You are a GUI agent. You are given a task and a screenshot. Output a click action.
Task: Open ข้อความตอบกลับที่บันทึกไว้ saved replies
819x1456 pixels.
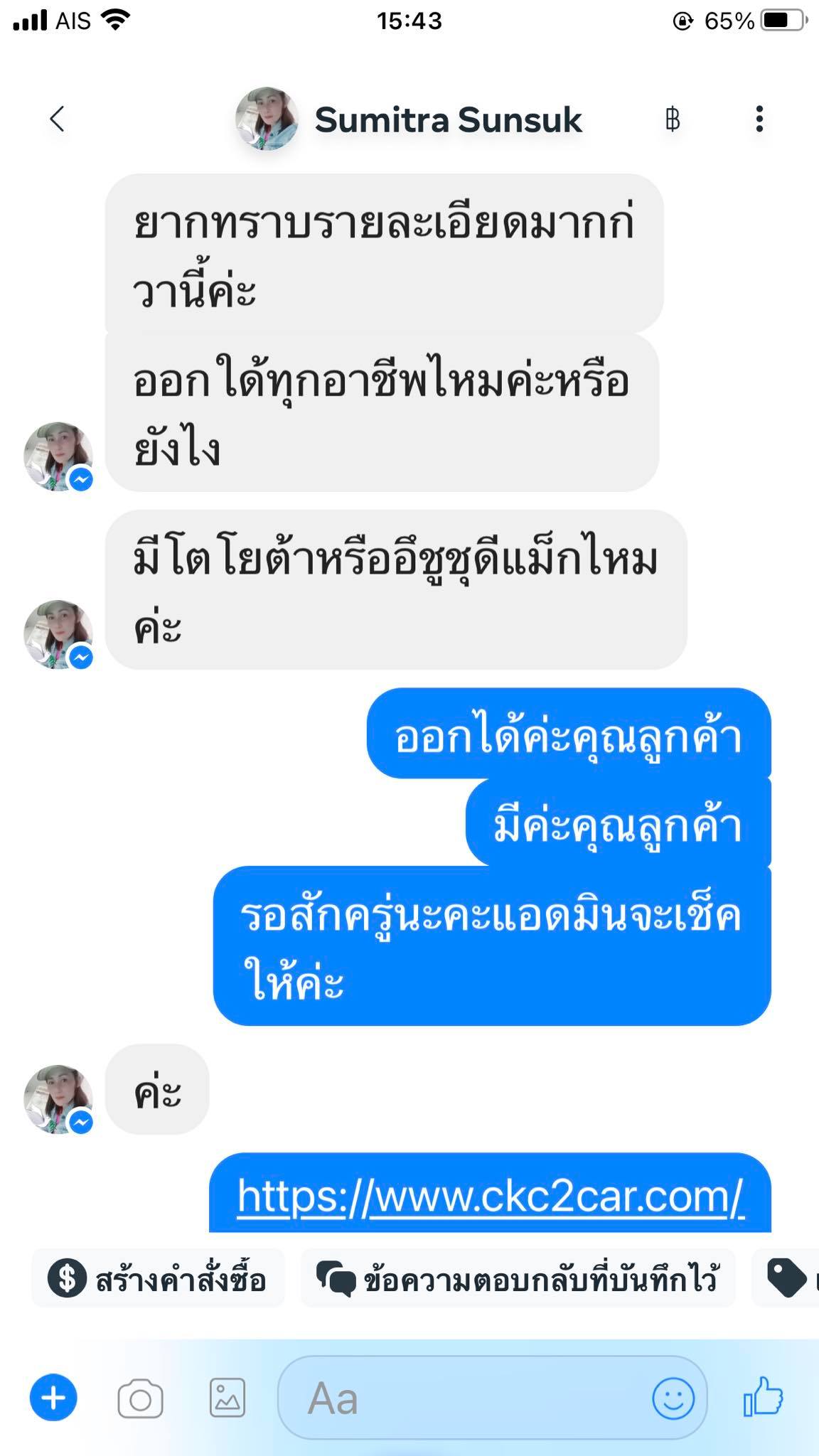click(518, 1280)
